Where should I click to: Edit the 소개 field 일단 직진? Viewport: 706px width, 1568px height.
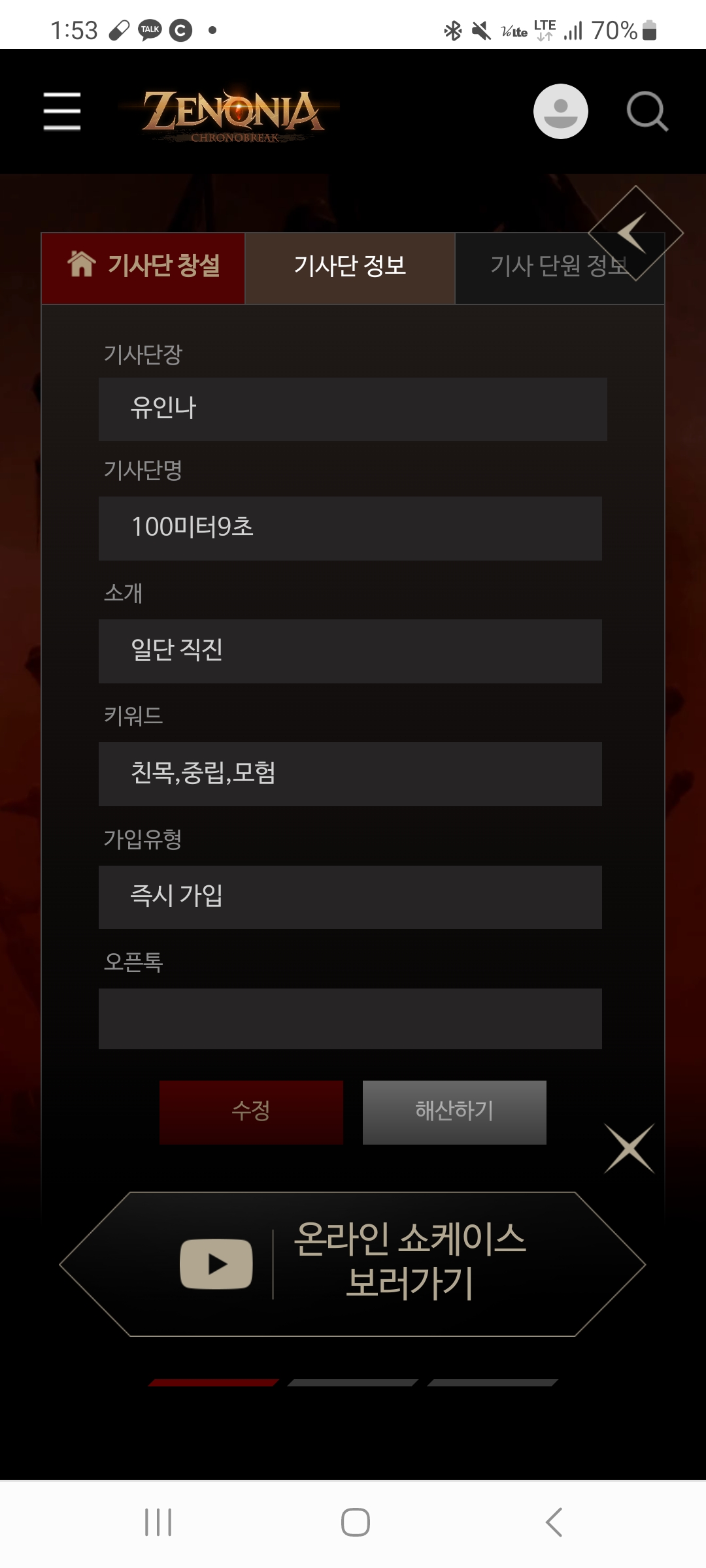point(350,651)
